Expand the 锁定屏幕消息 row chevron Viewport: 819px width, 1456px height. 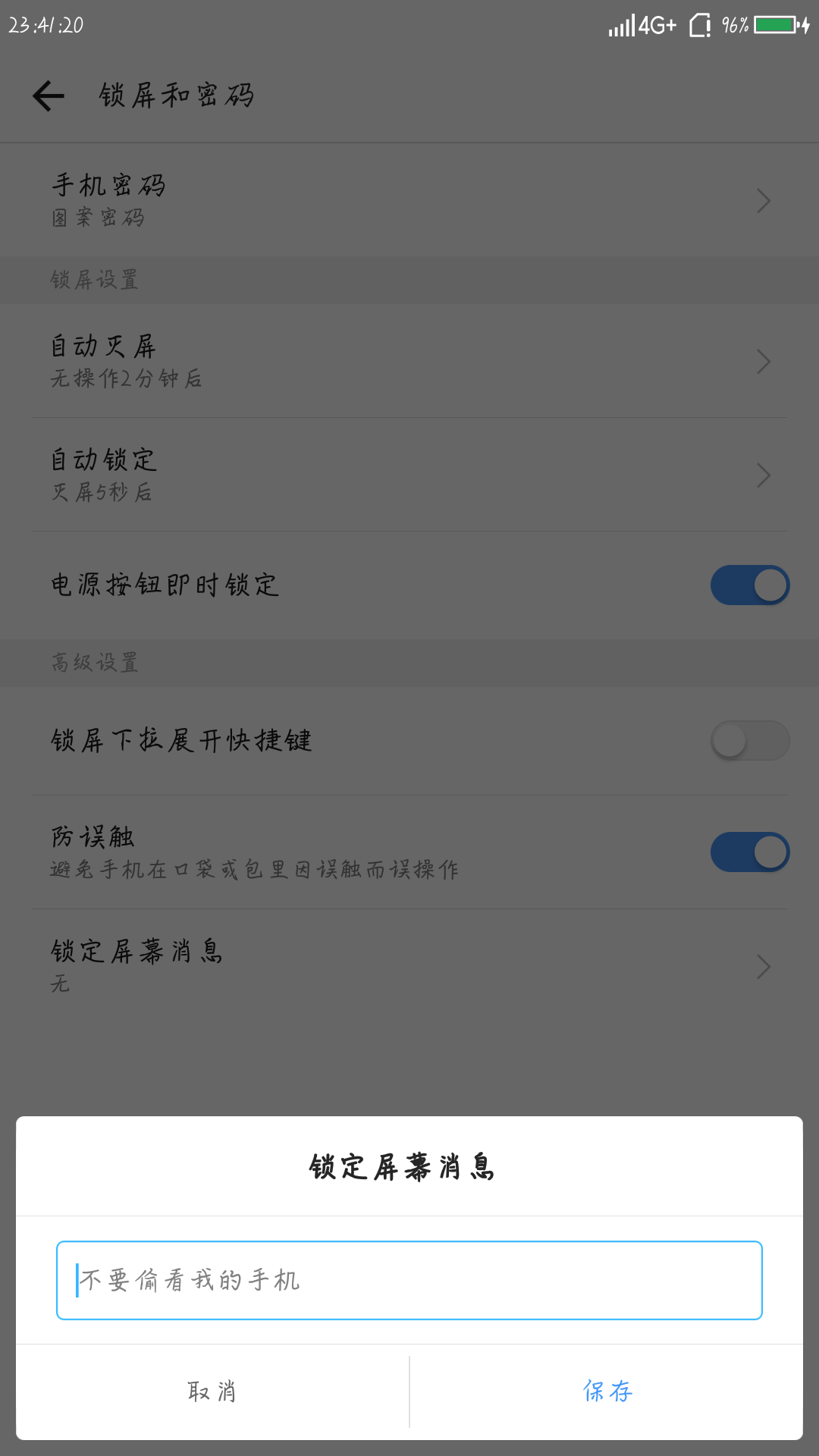pos(764,966)
